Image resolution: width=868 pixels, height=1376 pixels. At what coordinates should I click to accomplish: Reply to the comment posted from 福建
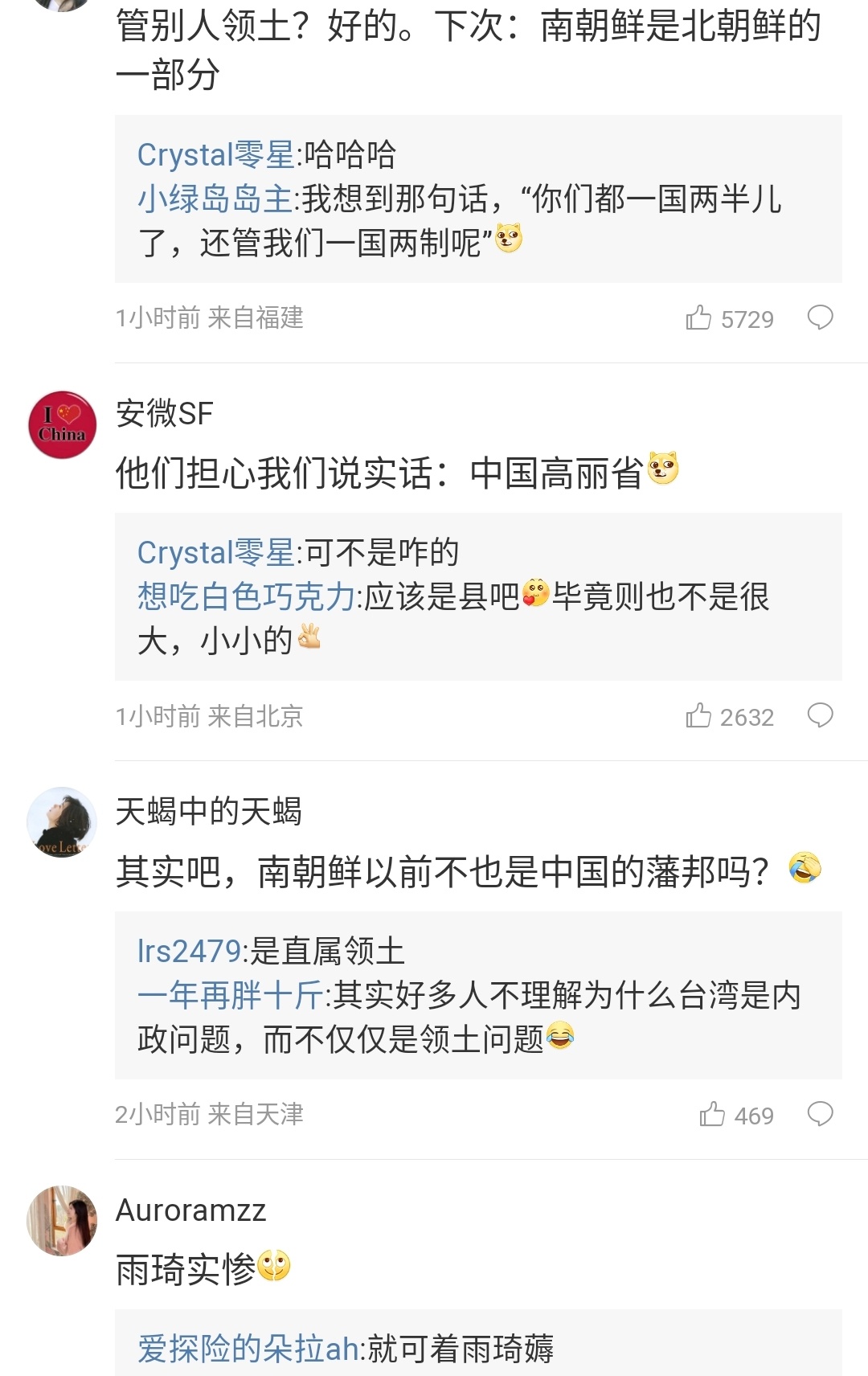pos(820,318)
